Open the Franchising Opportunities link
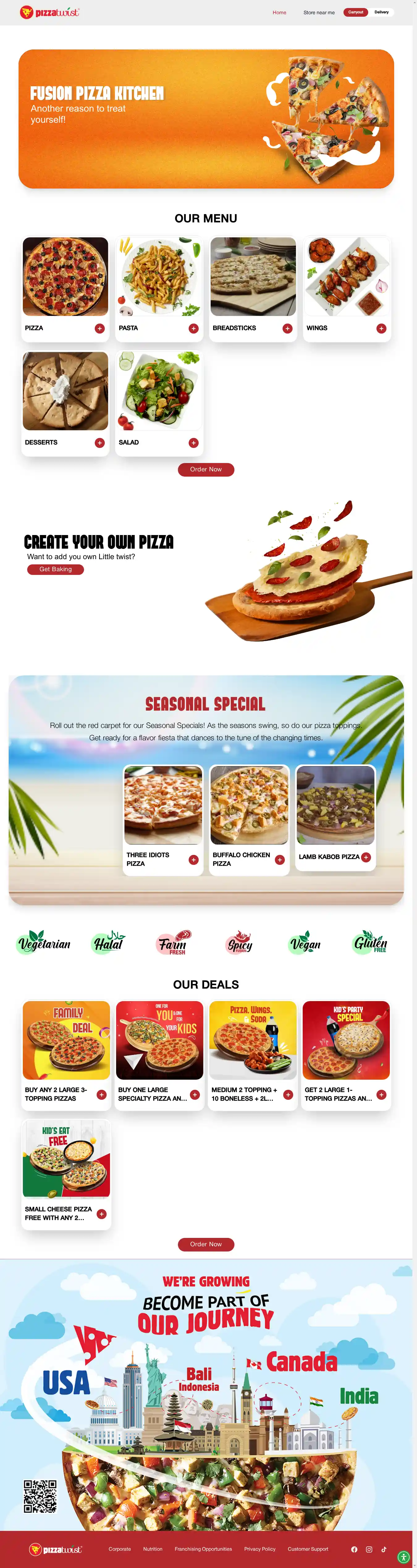The height and width of the screenshot is (1568, 417). click(x=203, y=1549)
